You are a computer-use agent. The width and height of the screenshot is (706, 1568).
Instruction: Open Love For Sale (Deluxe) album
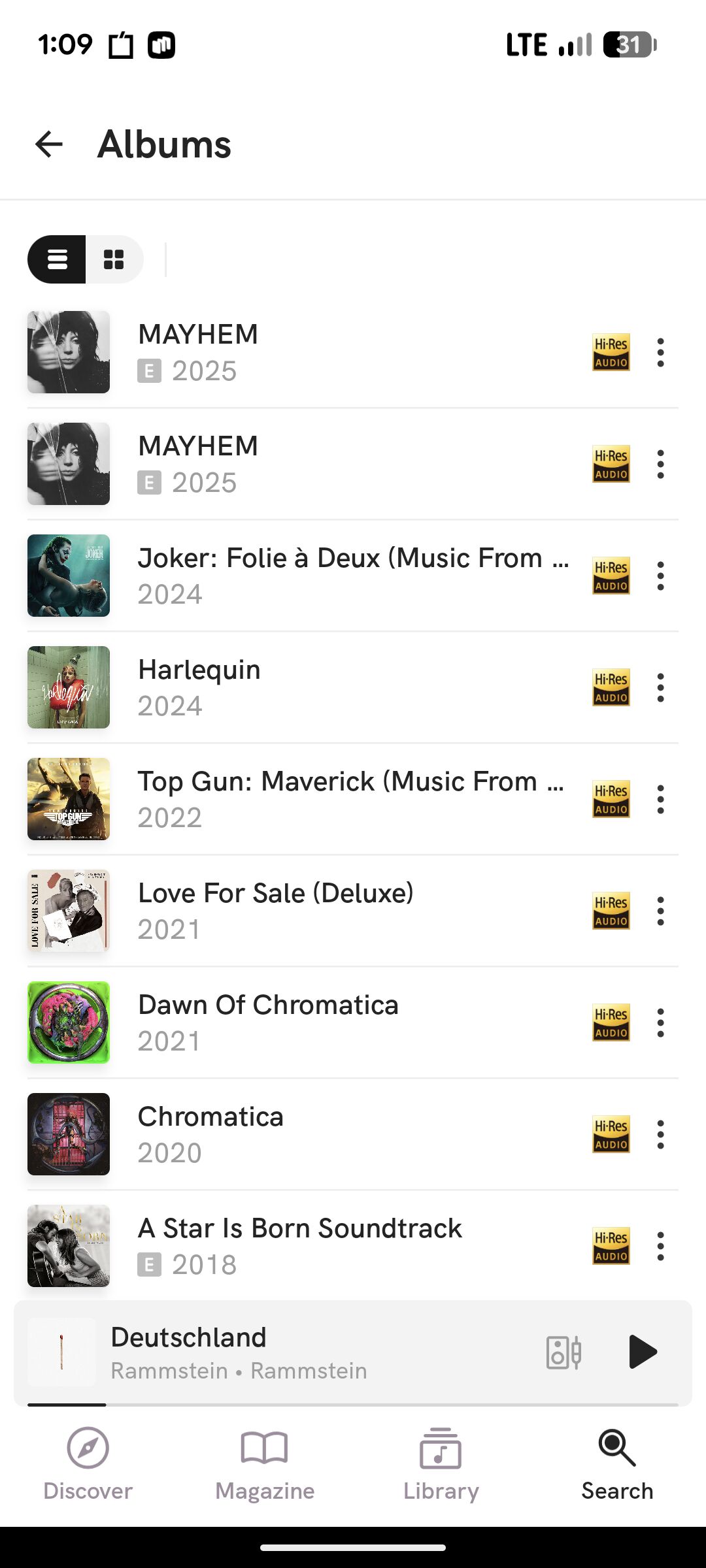pyautogui.click(x=275, y=910)
